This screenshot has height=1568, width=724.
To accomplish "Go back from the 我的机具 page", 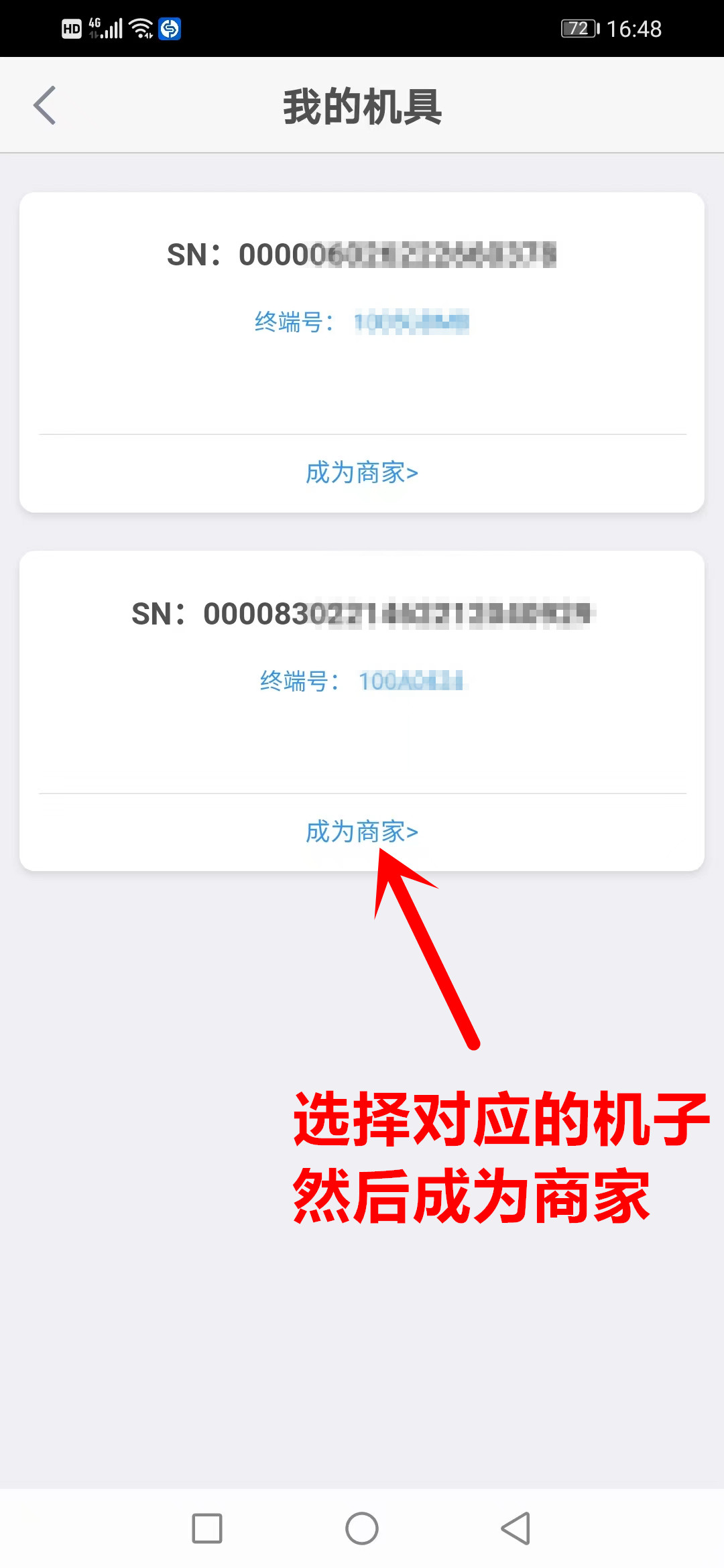I will tap(45, 106).
